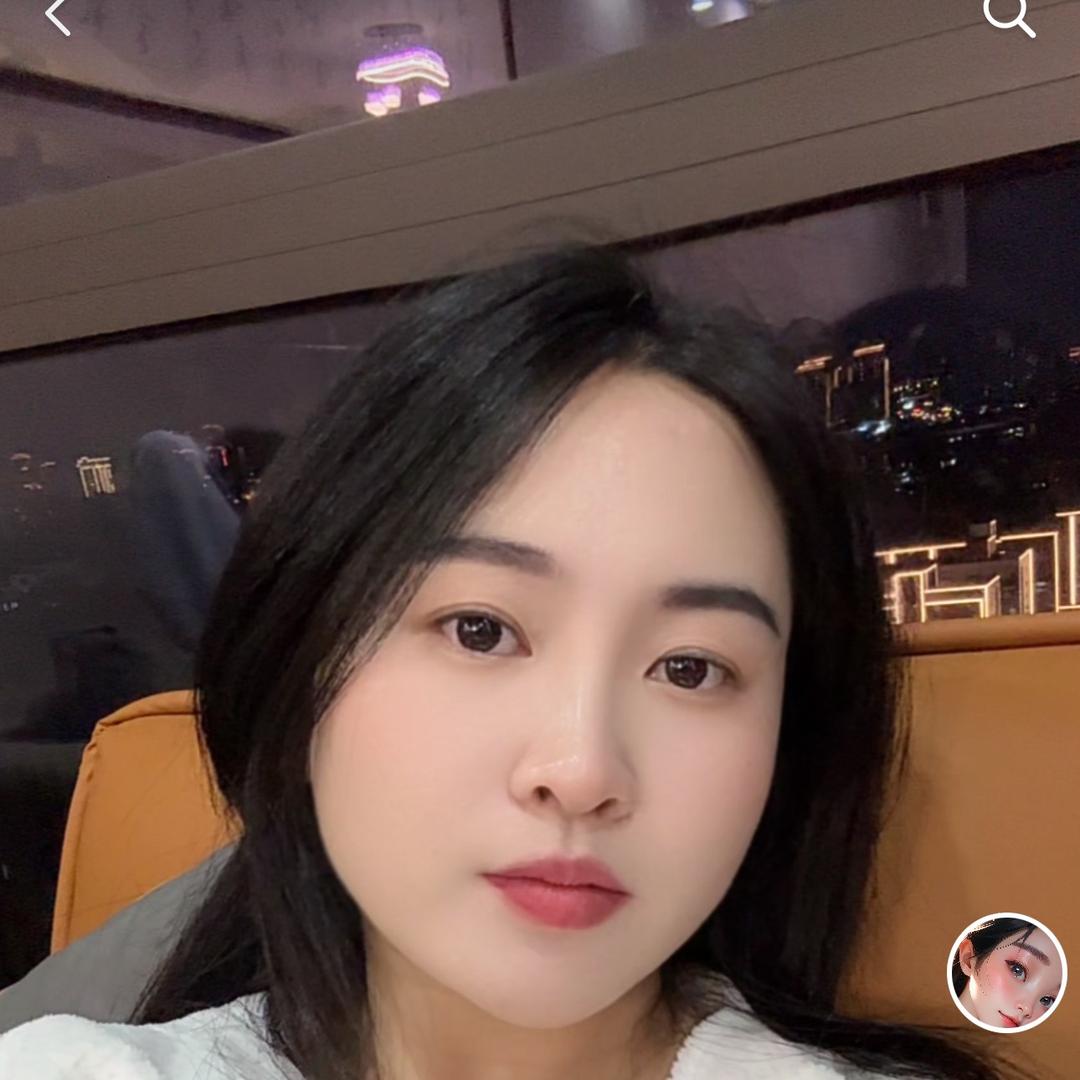Open the circular avatar filter thumbnail
This screenshot has width=1080, height=1080.
click(x=1006, y=973)
